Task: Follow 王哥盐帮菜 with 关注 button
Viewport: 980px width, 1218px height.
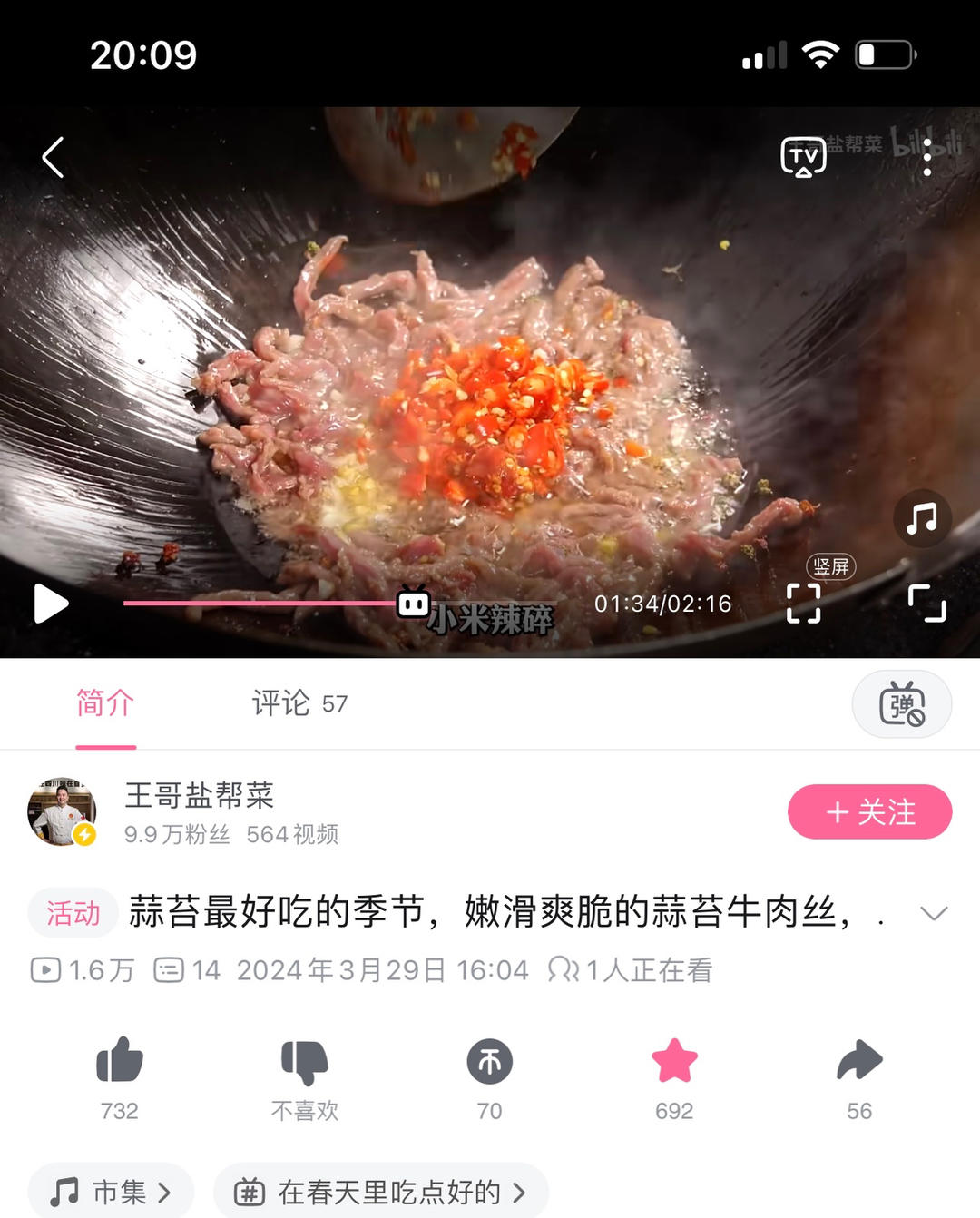Action: click(x=869, y=811)
